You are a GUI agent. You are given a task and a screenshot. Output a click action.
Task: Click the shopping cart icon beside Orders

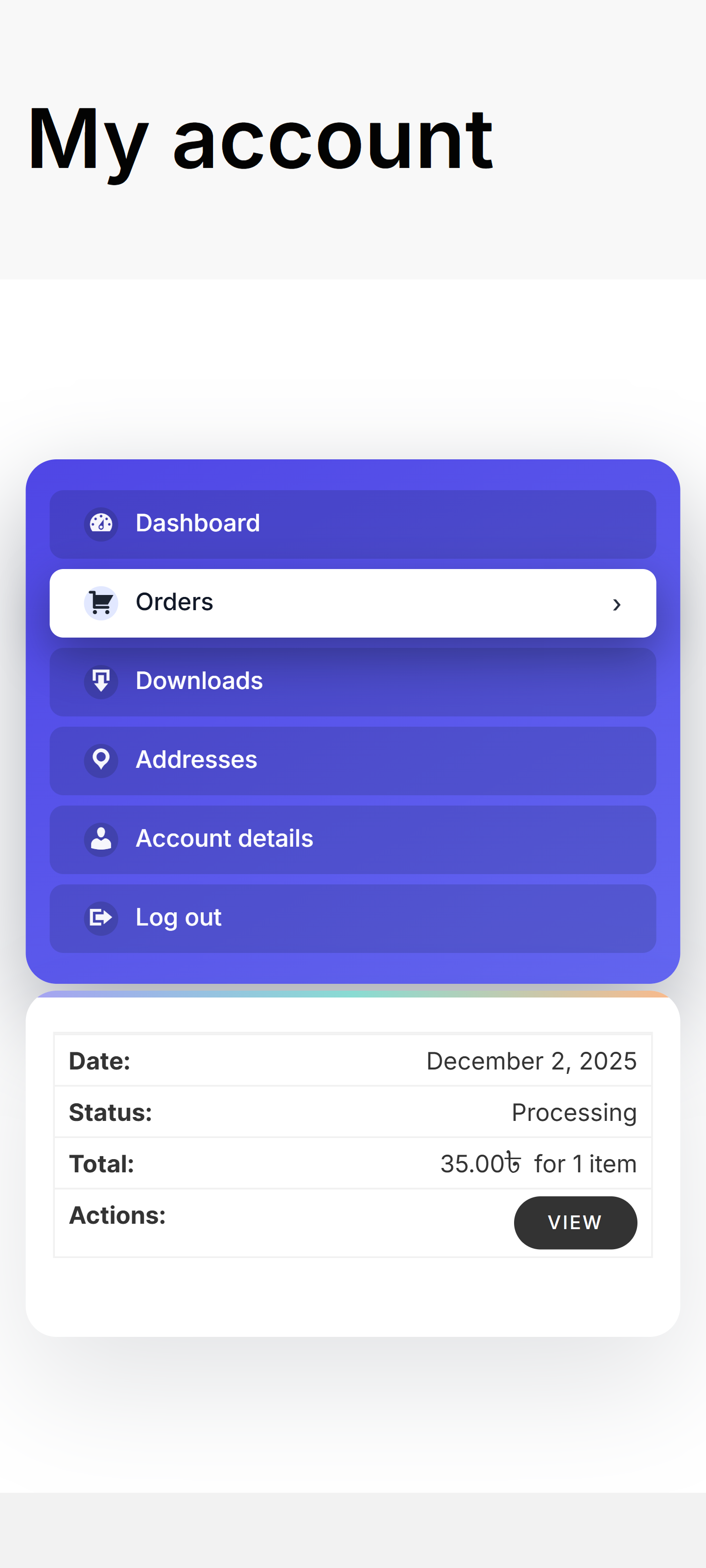coord(101,602)
